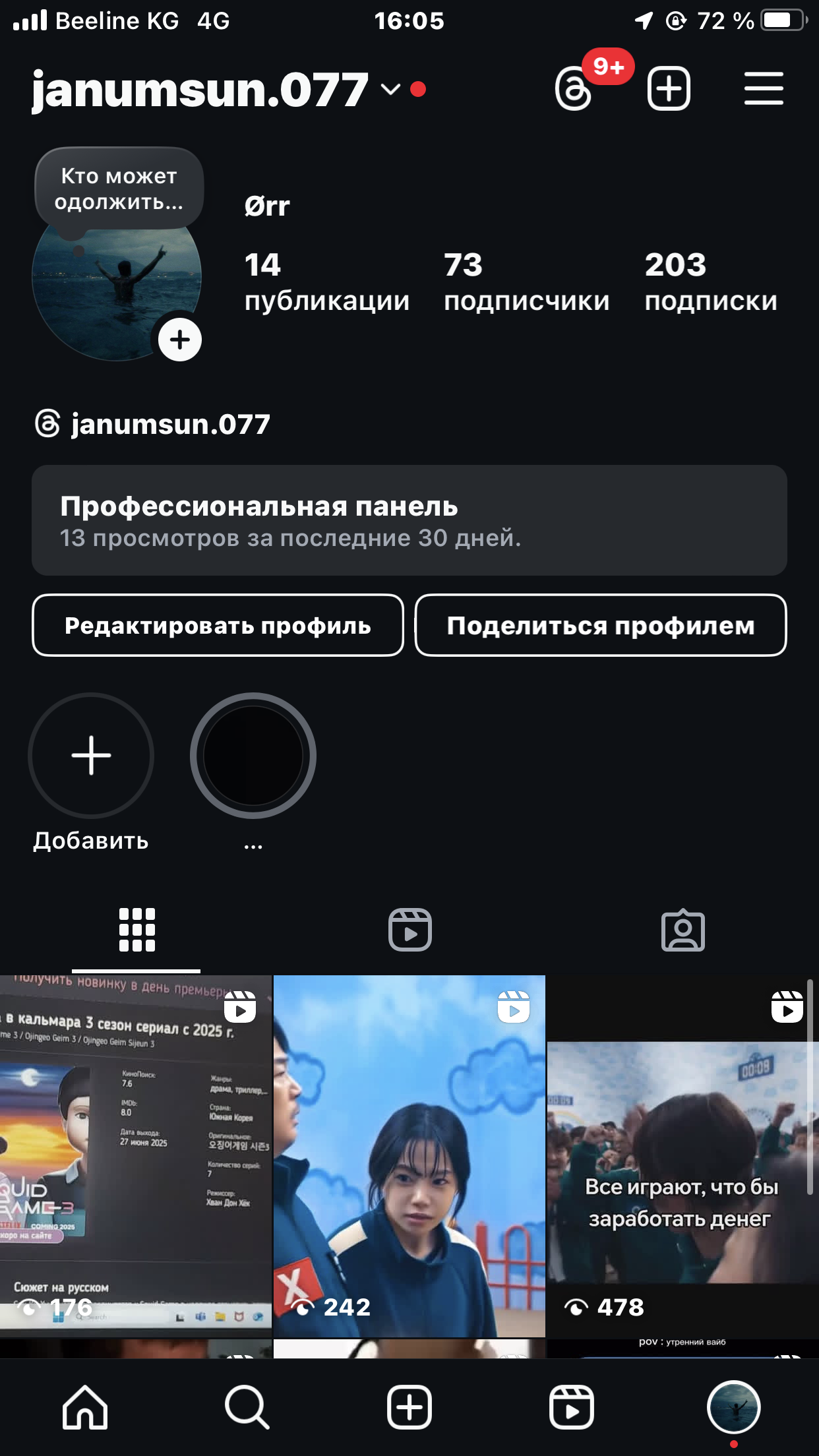Tap Поделиться профилем
819x1456 pixels.
[601, 625]
